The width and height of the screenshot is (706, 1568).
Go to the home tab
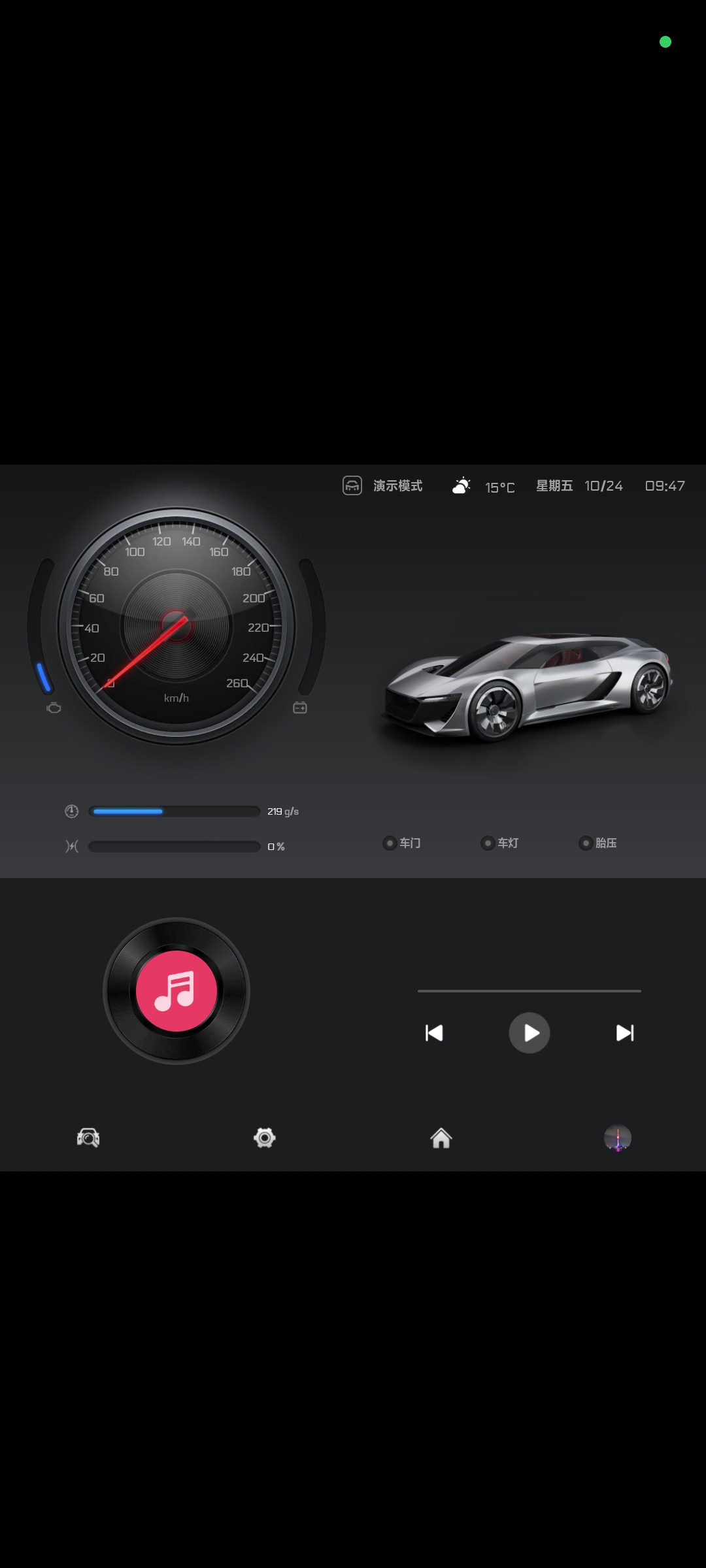tap(441, 1137)
